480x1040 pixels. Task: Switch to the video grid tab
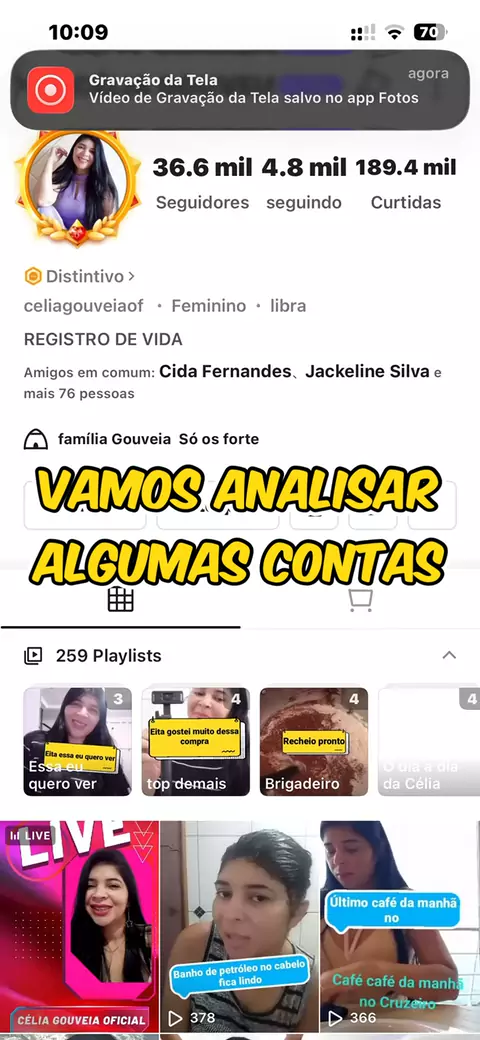(120, 600)
